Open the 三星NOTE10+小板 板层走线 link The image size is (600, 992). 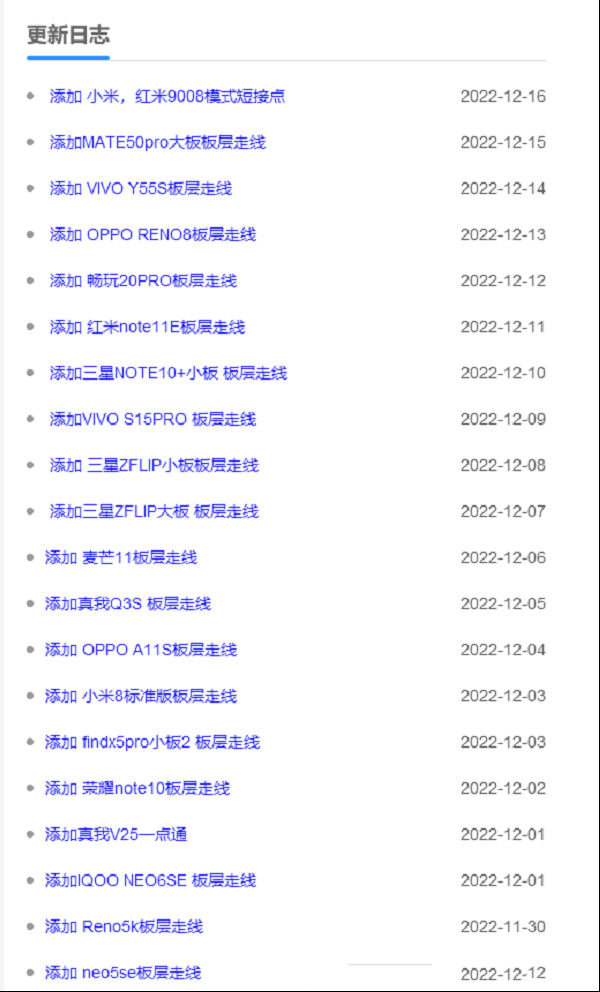coord(168,373)
